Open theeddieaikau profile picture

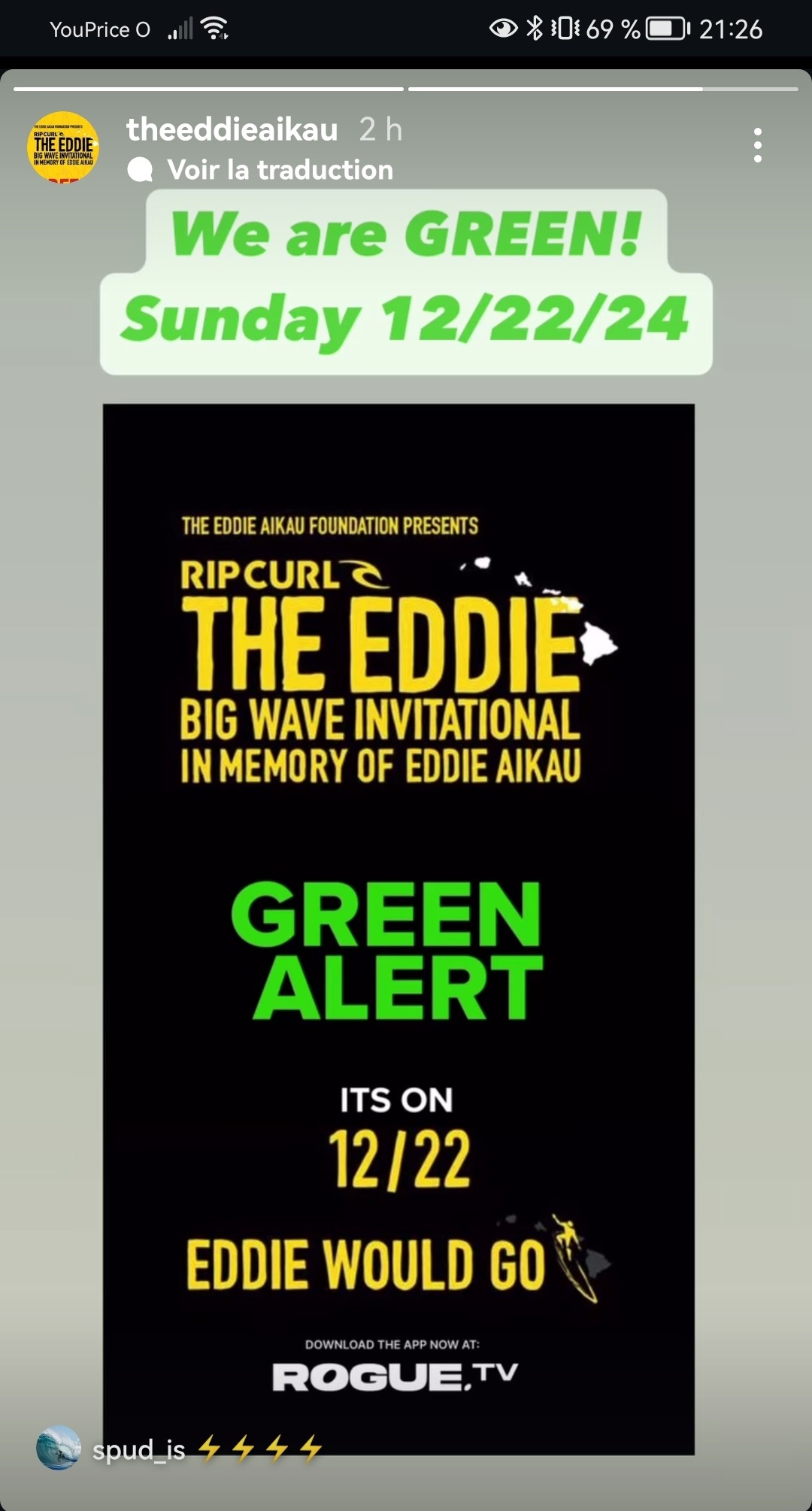63,147
